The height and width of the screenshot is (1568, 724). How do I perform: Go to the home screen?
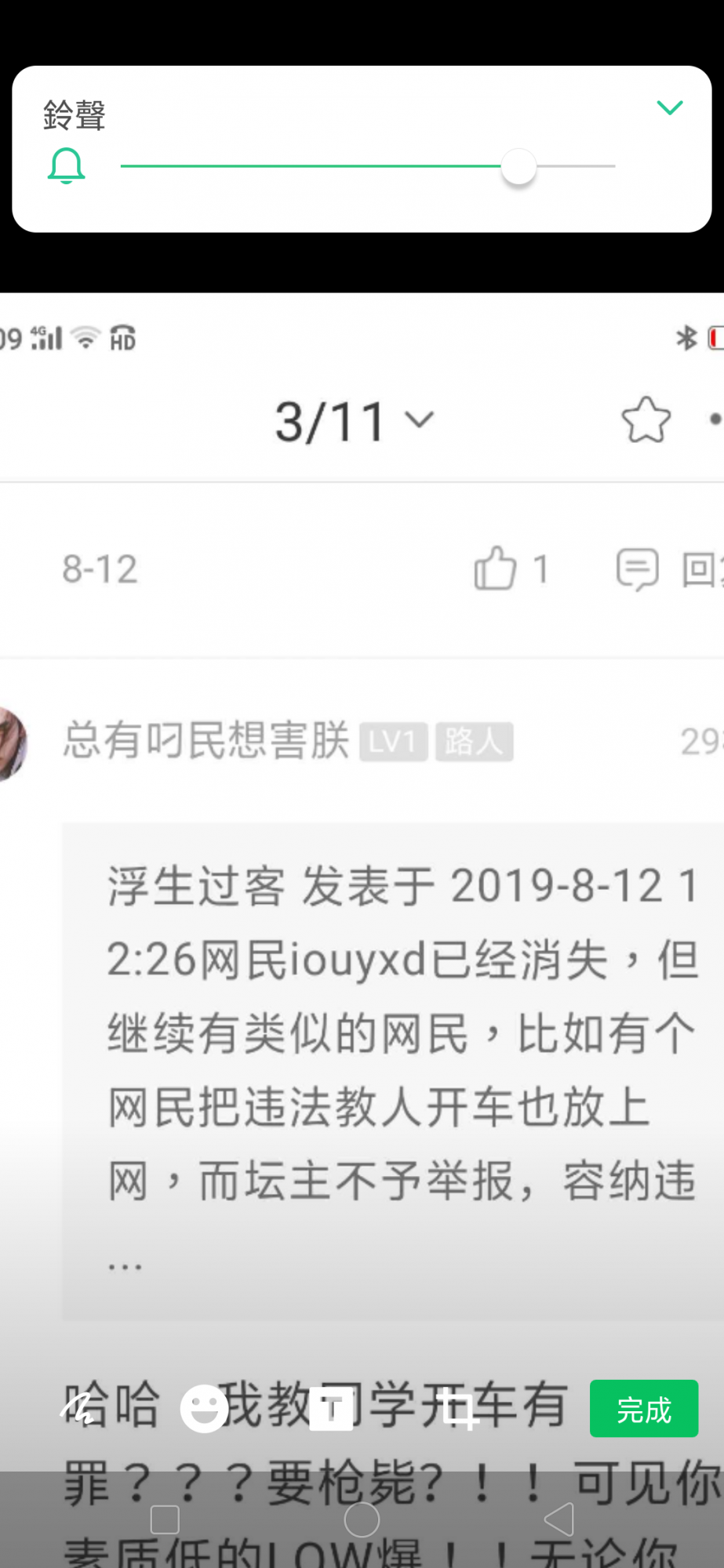coord(362,1519)
